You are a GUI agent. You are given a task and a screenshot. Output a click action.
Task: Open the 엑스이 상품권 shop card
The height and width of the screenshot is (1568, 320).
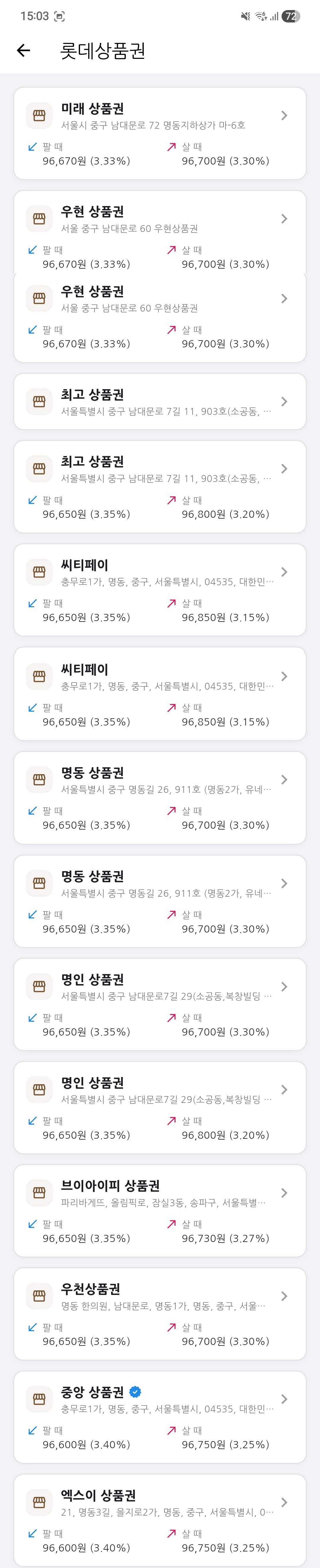pyautogui.click(x=160, y=1520)
